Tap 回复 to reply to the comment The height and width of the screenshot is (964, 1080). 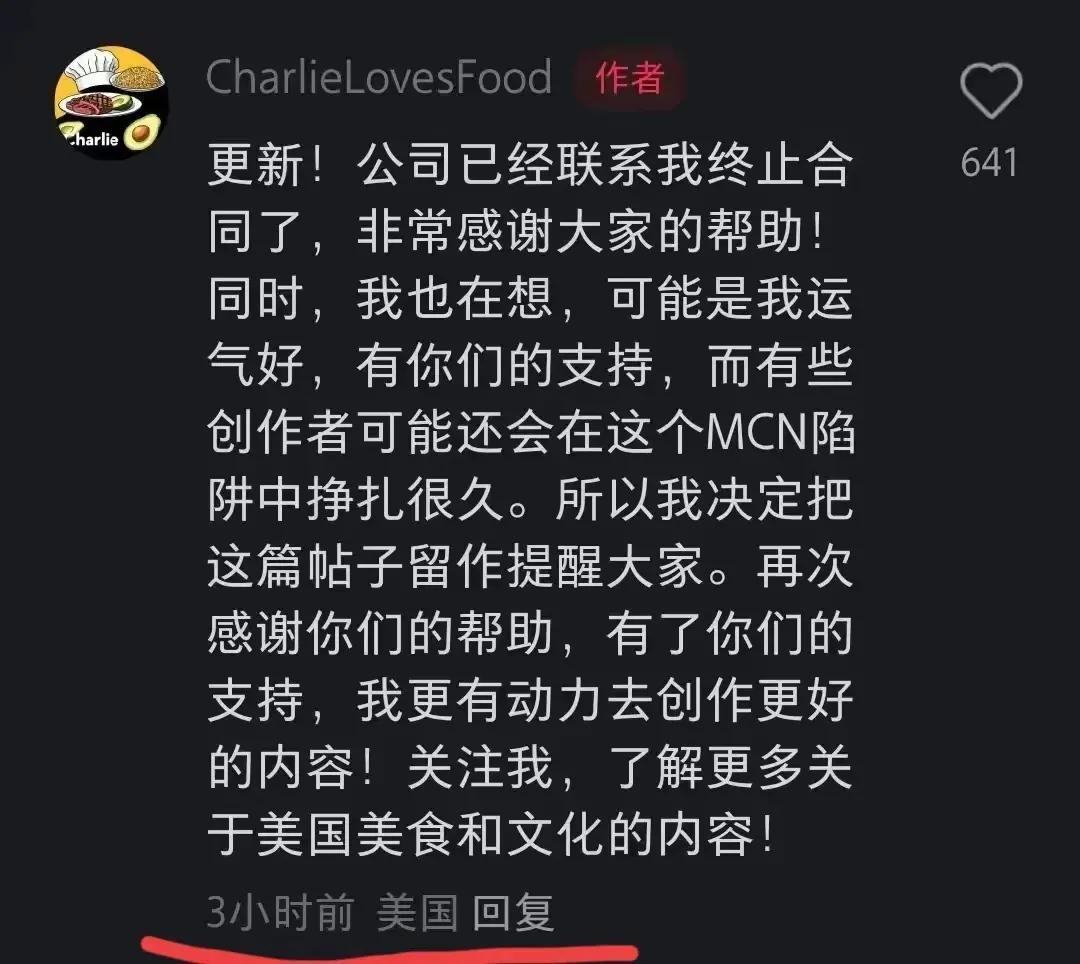coord(513,912)
